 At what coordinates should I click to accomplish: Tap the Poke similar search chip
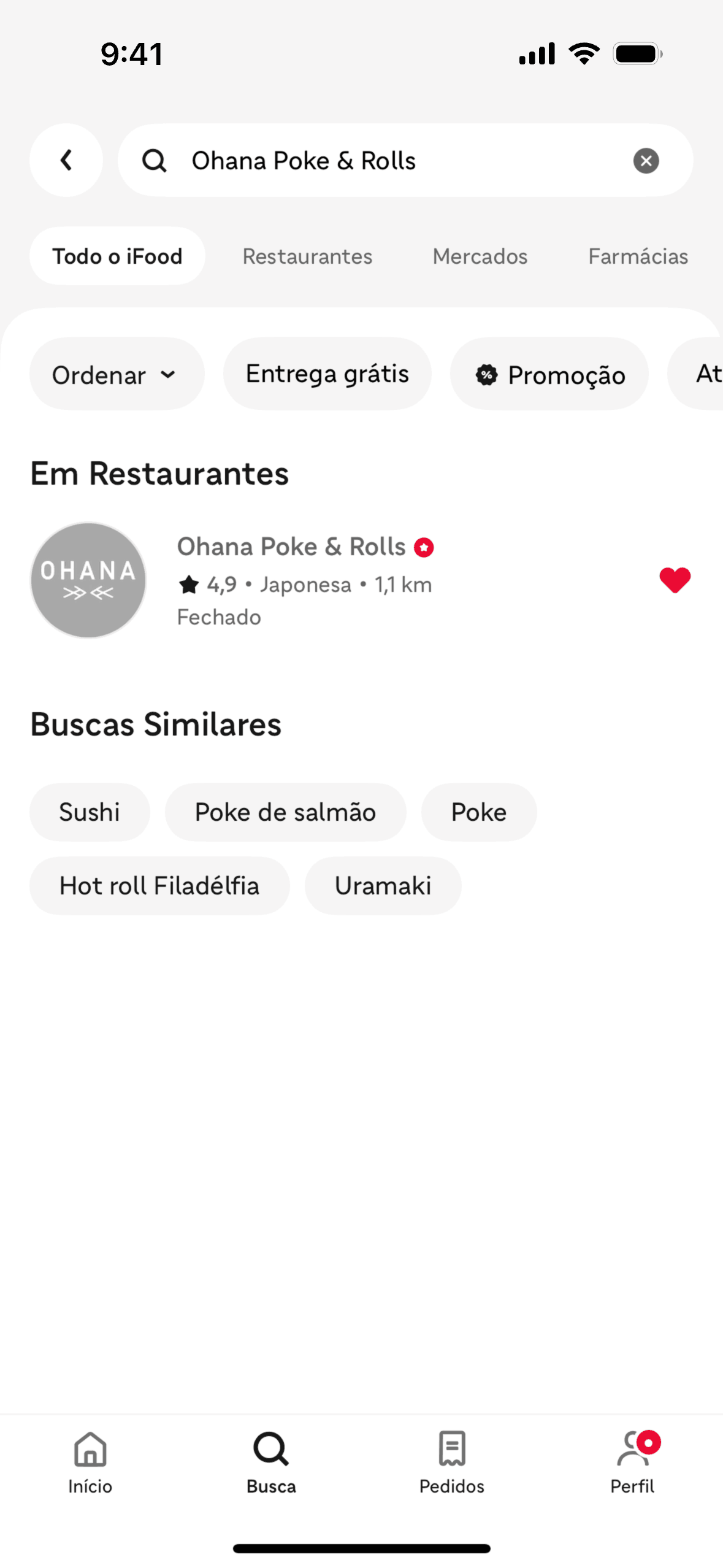click(x=478, y=812)
